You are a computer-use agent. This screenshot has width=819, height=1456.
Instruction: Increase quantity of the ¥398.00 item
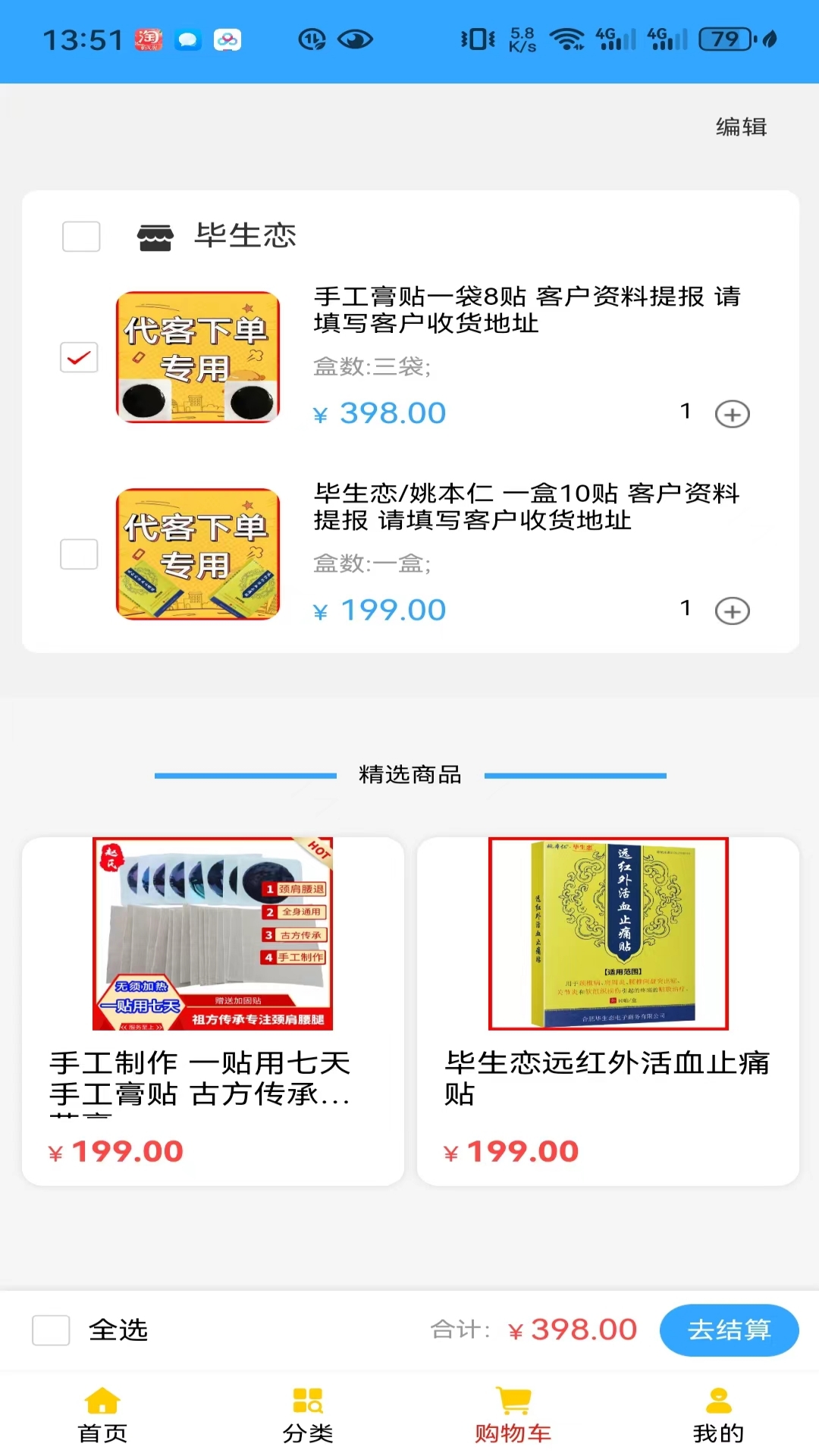tap(732, 414)
